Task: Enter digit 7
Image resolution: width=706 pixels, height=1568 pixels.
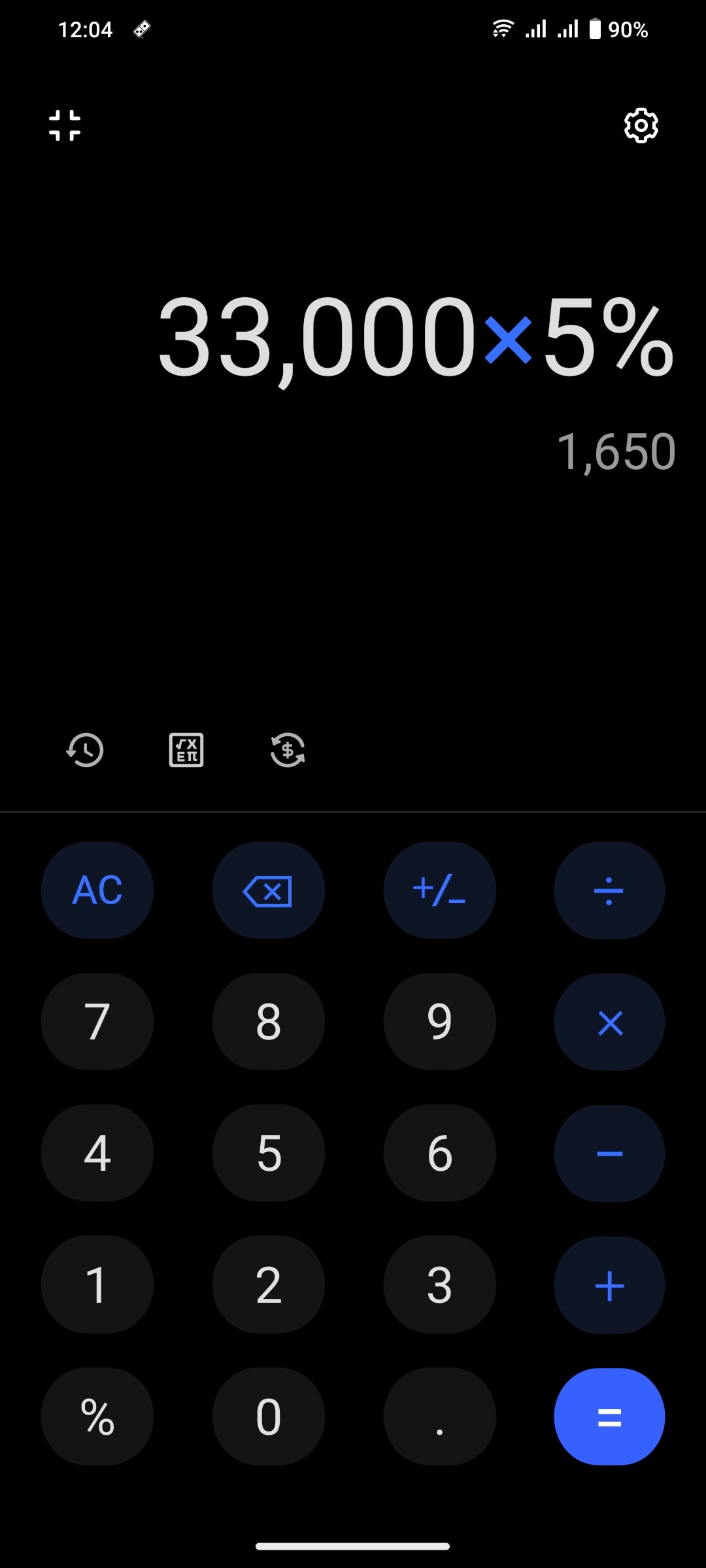Action: 97,1022
